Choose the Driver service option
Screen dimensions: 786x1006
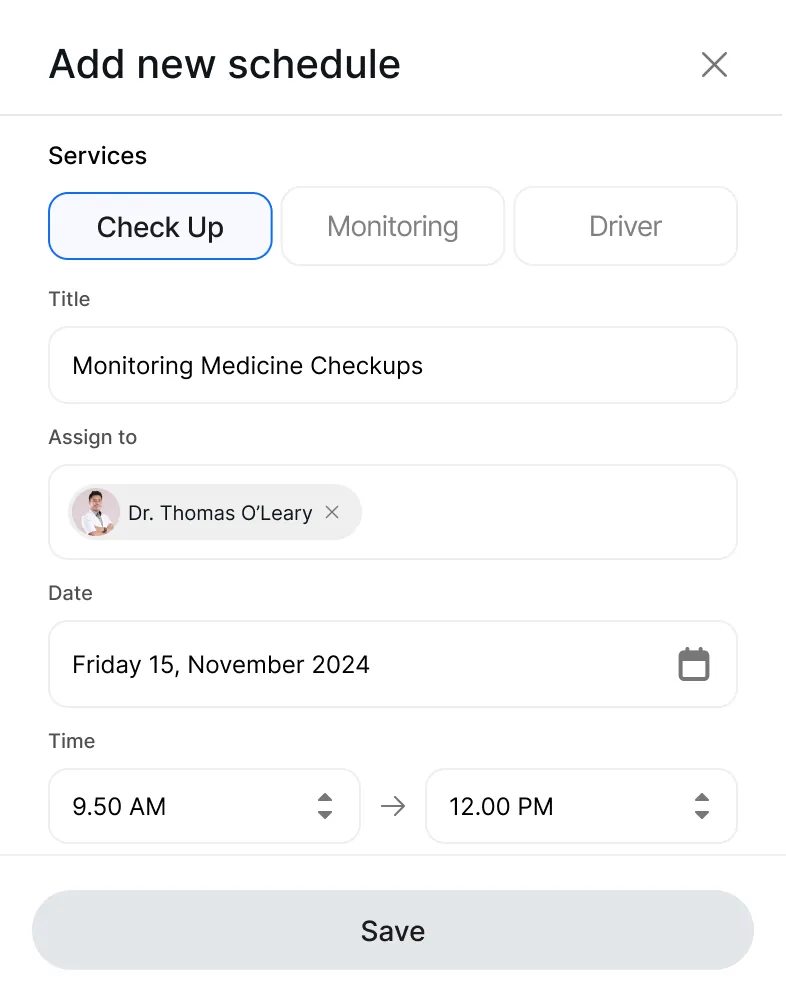pos(626,226)
